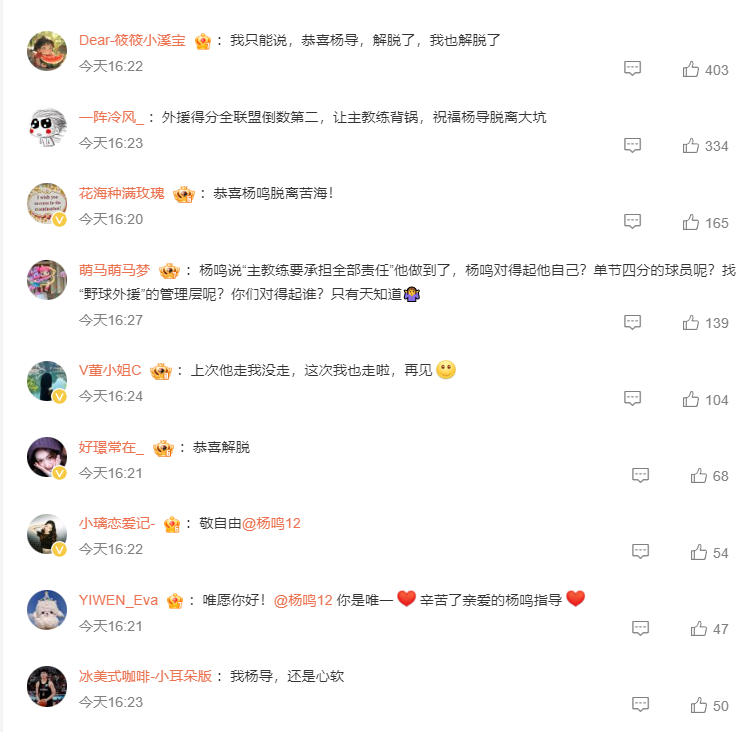Like the comment by Dear-筱筱小溪宝
Viewport: 753px width, 732px height.
(691, 69)
